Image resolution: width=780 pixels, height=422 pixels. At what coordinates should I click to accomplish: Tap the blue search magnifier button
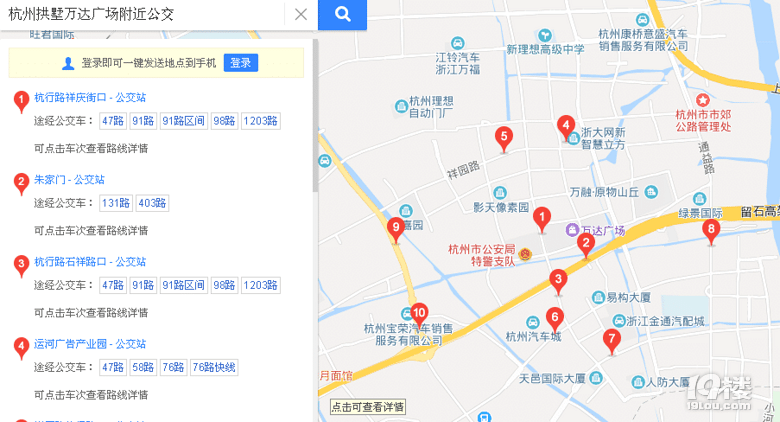[342, 14]
